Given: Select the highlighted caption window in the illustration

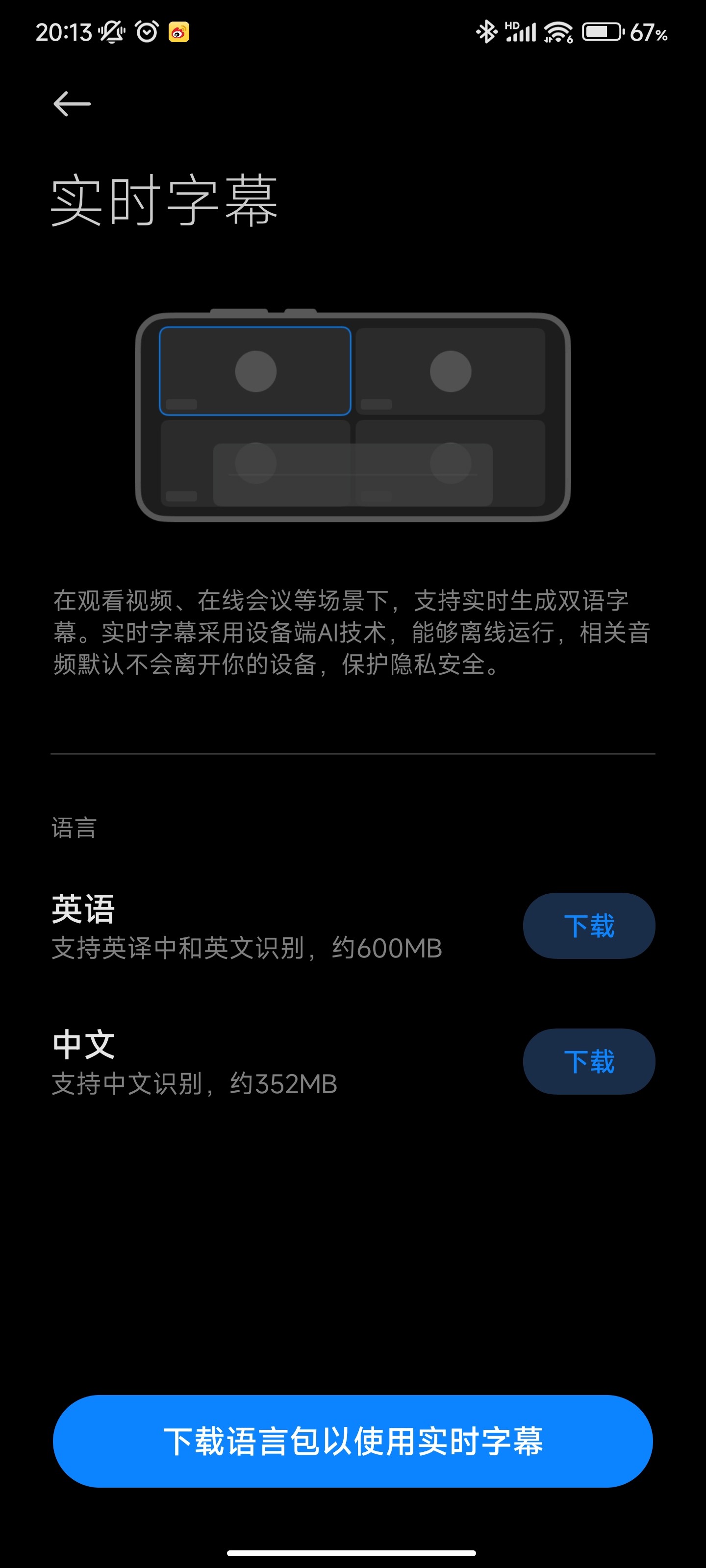Looking at the screenshot, I should [x=256, y=371].
